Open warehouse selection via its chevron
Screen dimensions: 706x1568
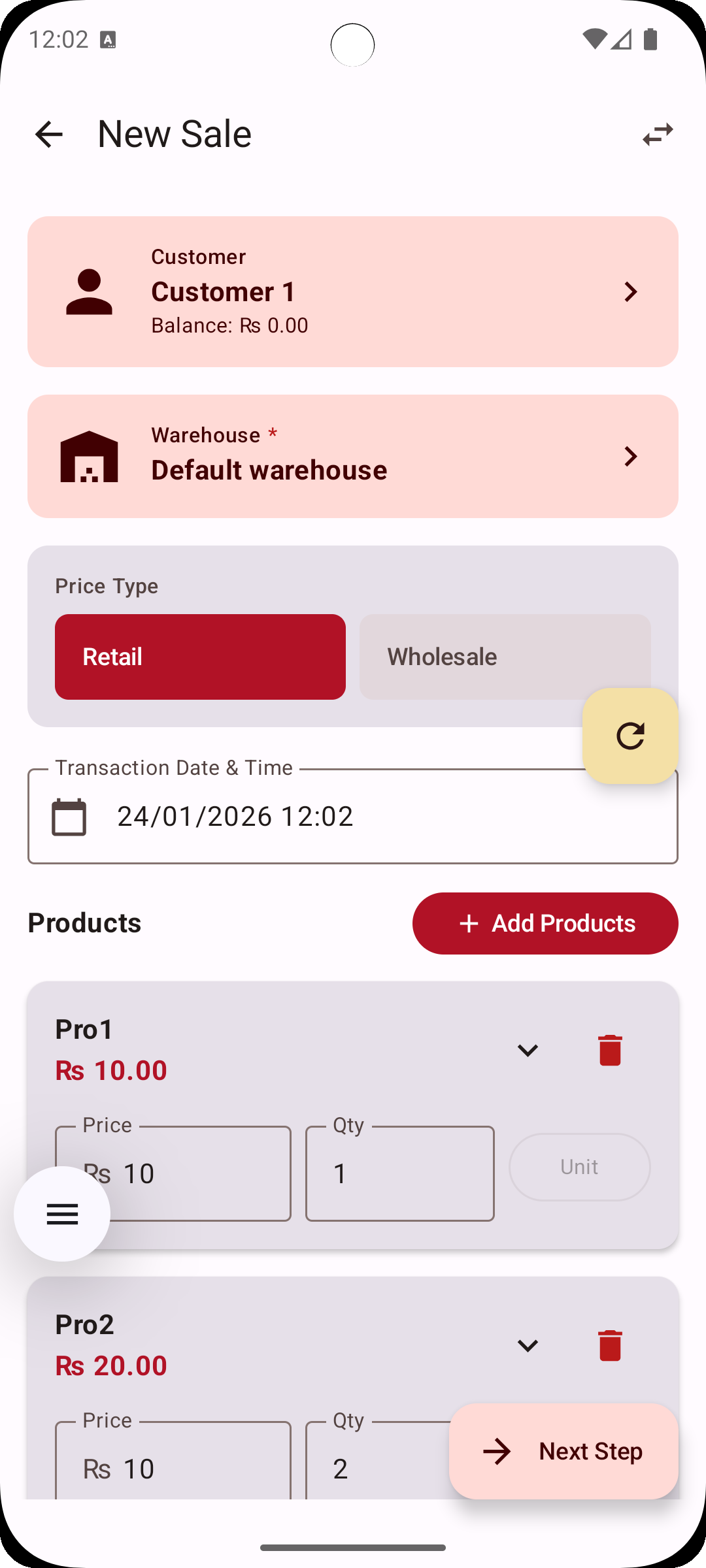[630, 456]
